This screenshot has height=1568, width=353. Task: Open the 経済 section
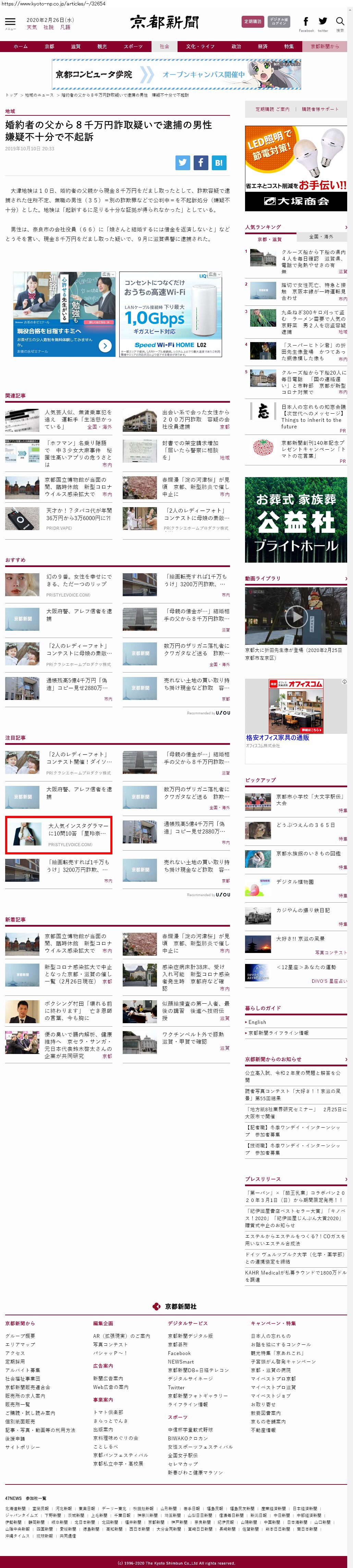click(263, 46)
